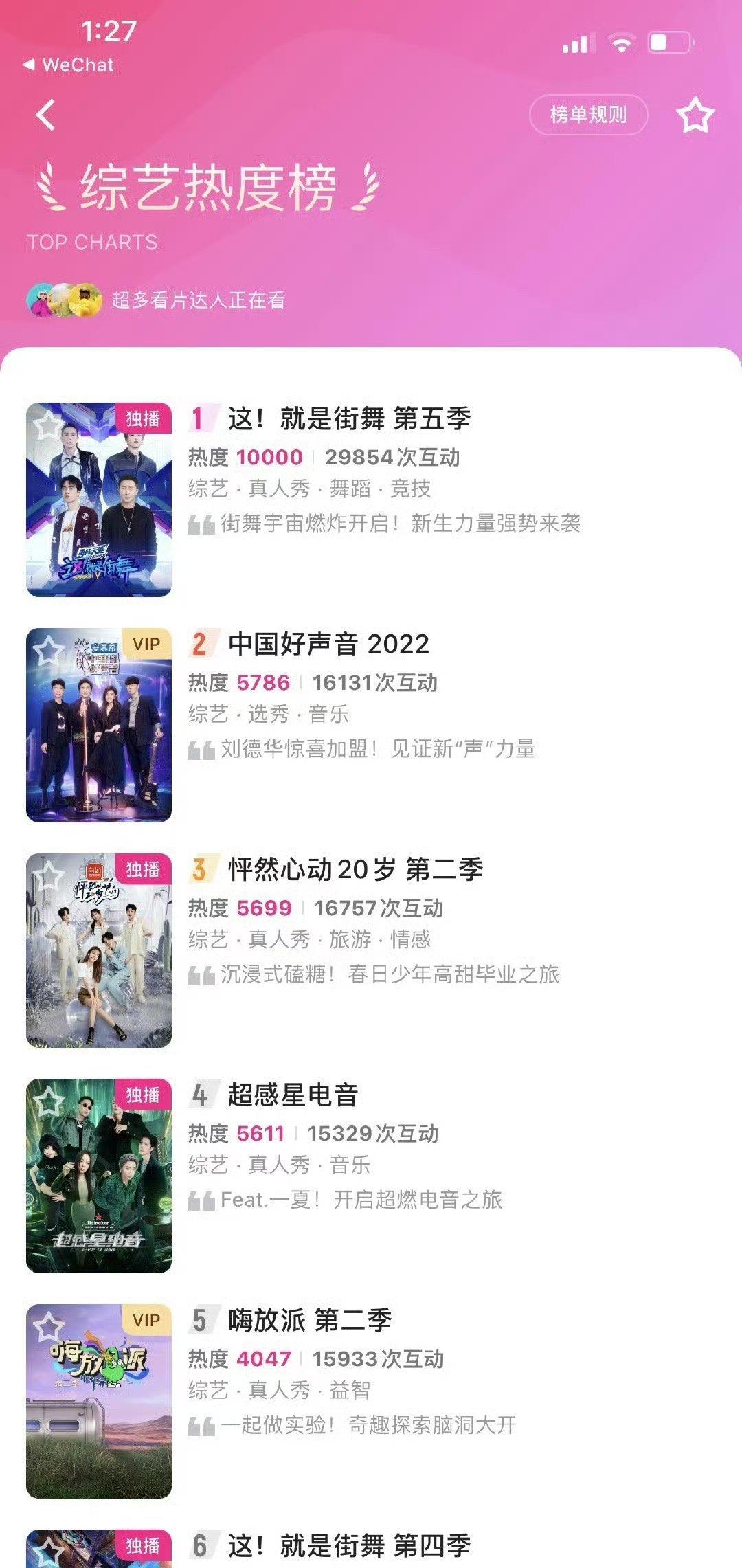
Task: Open 这！就是街舞 第五季 show page
Action: [349, 418]
